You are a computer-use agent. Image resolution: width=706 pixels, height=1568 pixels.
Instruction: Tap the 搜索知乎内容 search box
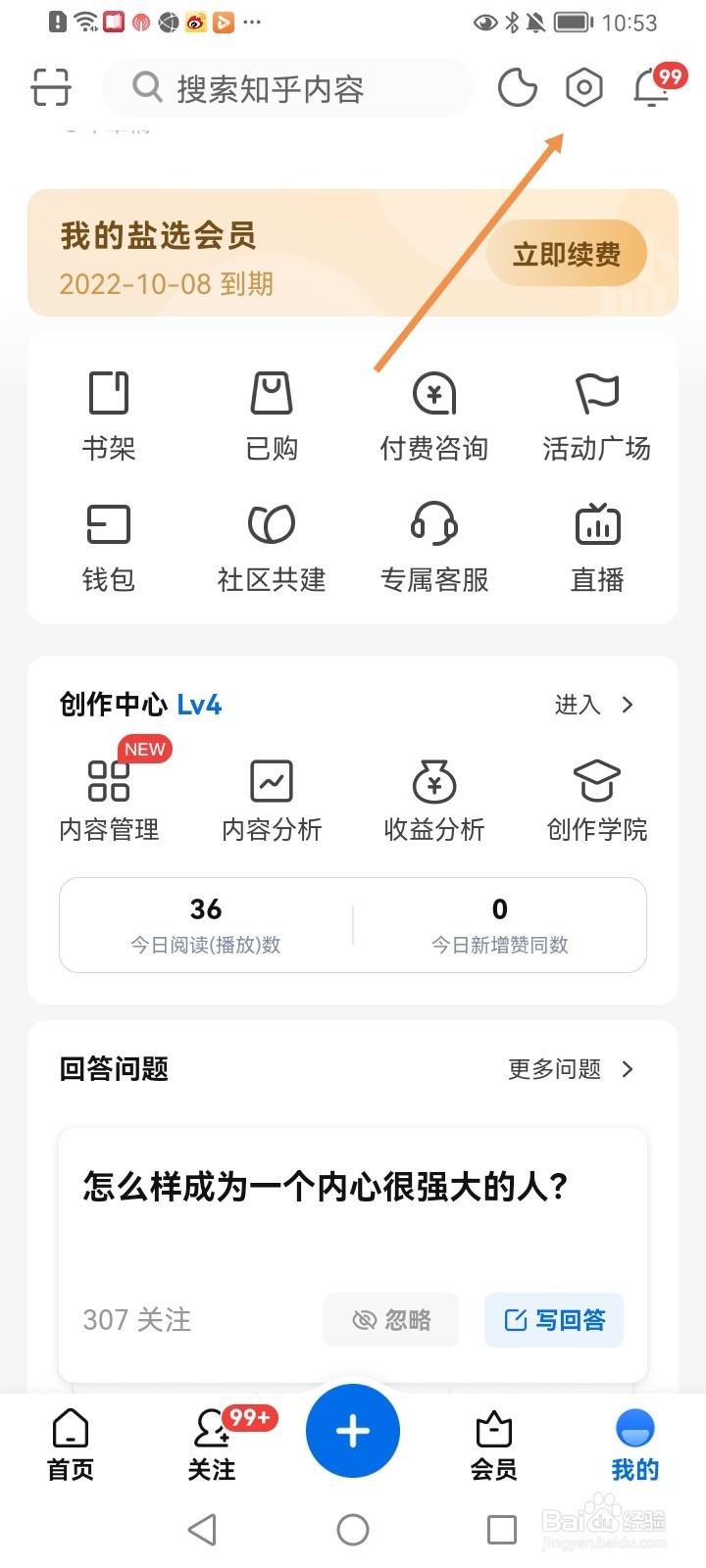[x=288, y=88]
